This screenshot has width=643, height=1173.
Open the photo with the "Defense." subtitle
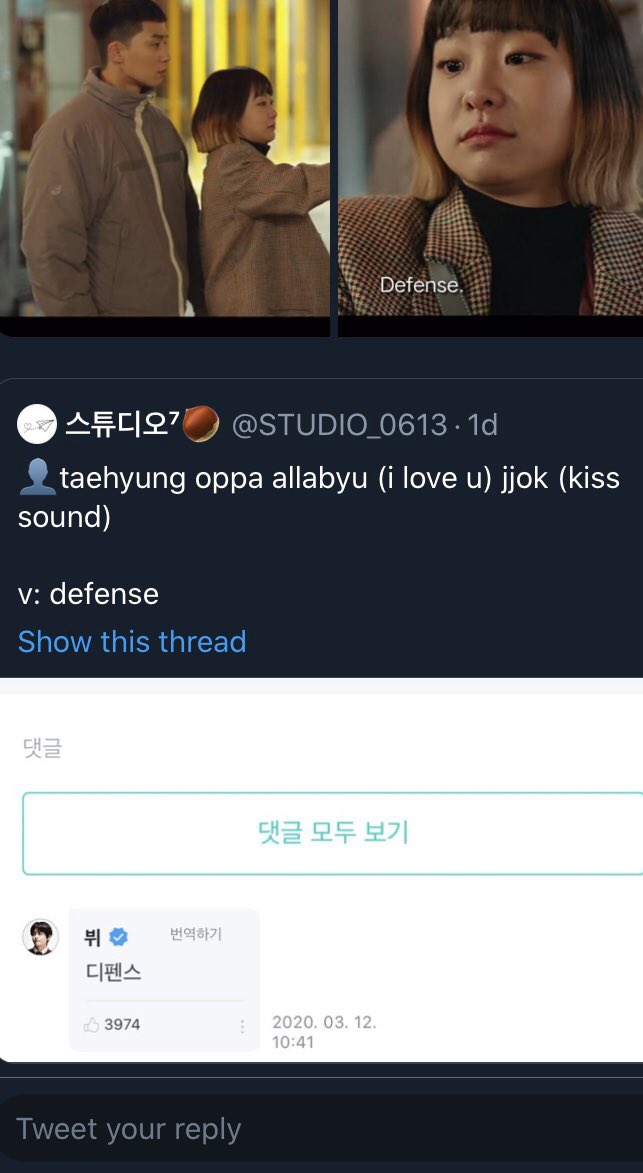pos(490,158)
